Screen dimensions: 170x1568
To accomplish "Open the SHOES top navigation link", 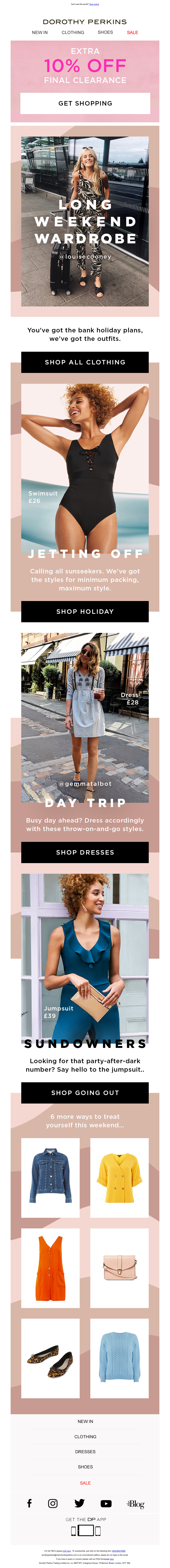I will pyautogui.click(x=105, y=32).
